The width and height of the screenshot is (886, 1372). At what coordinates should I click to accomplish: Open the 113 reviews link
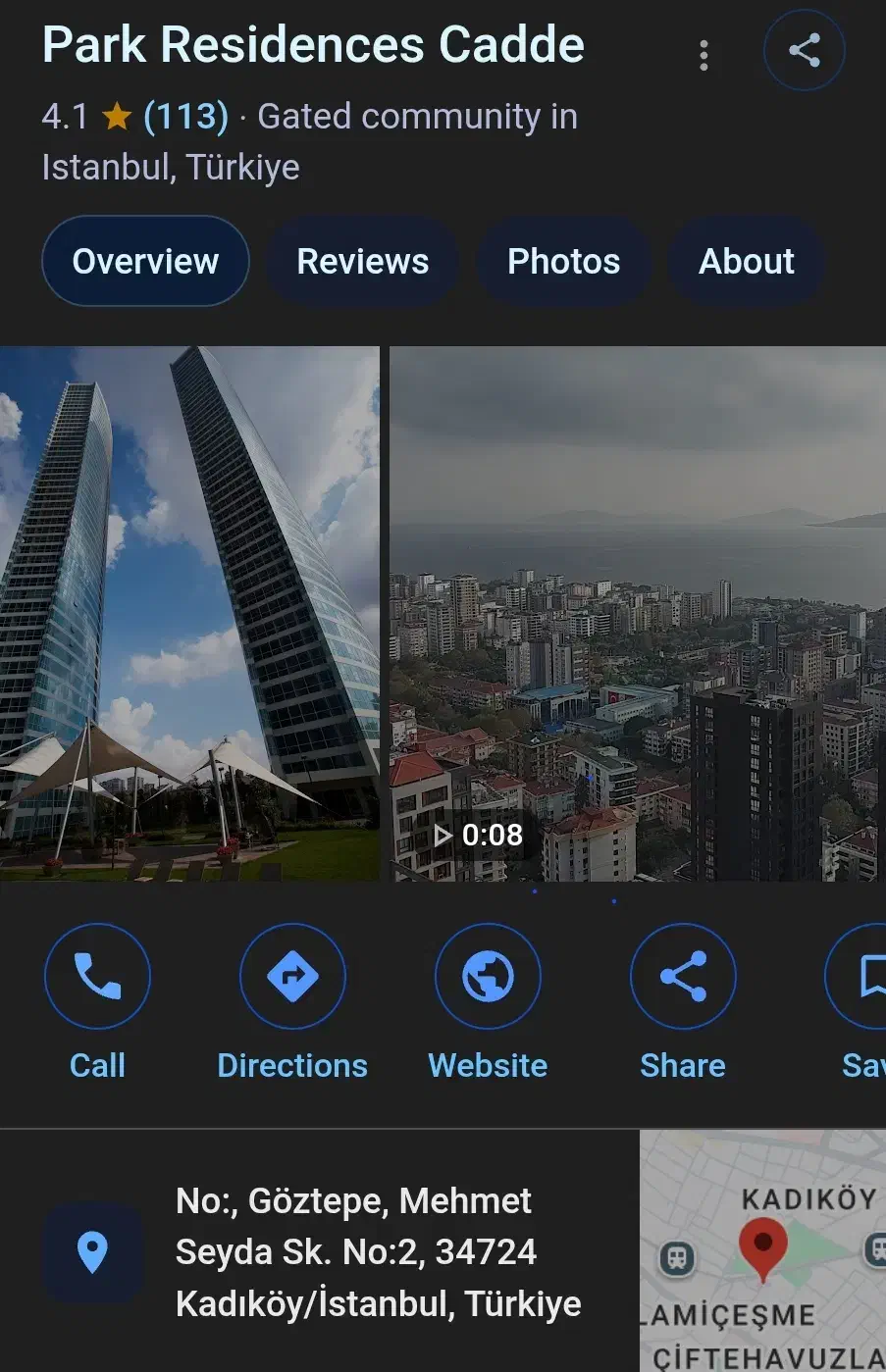185,117
